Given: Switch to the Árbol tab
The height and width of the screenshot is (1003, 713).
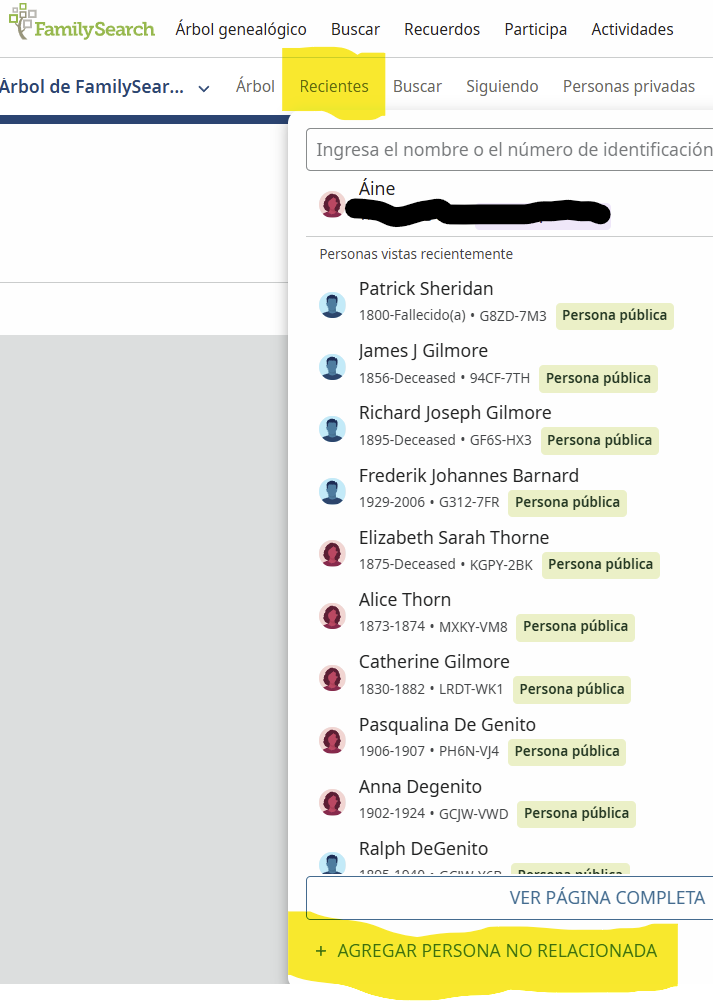Looking at the screenshot, I should click(x=255, y=86).
